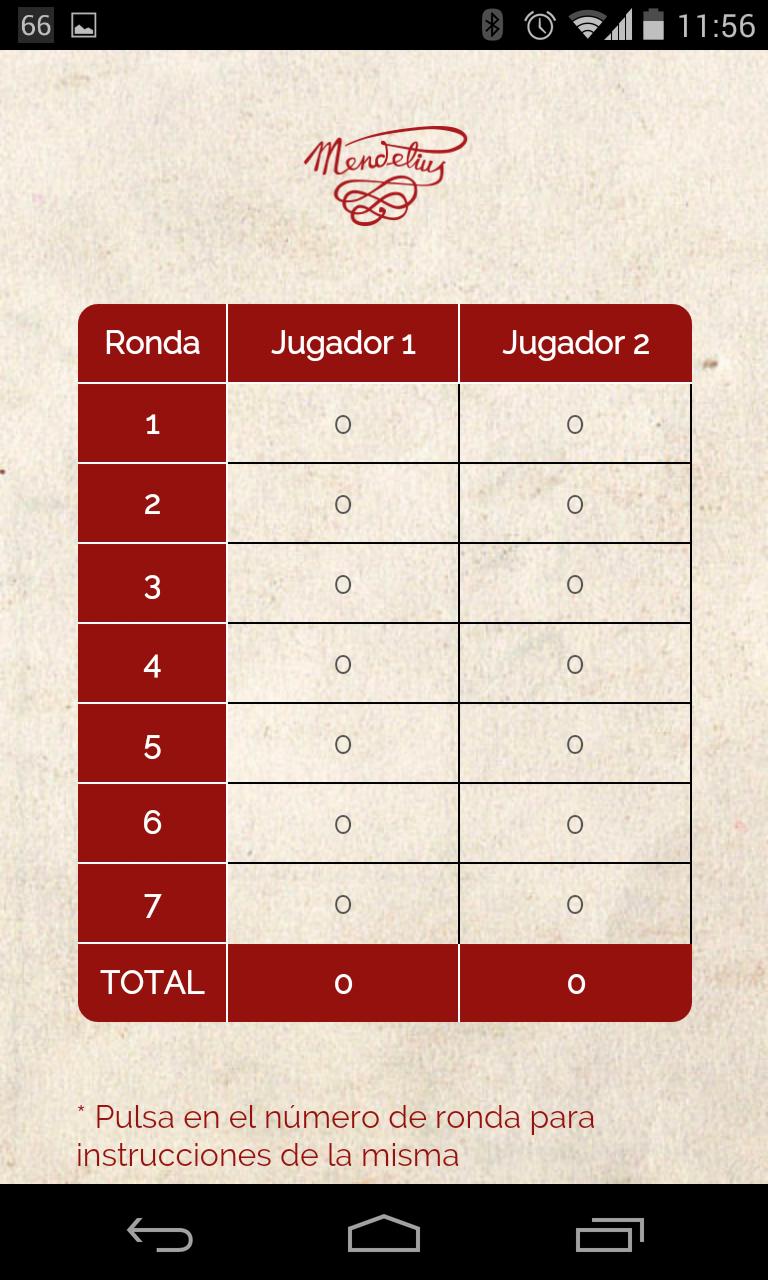Viewport: 768px width, 1280px height.
Task: Open round 4 instructions
Action: click(x=152, y=665)
